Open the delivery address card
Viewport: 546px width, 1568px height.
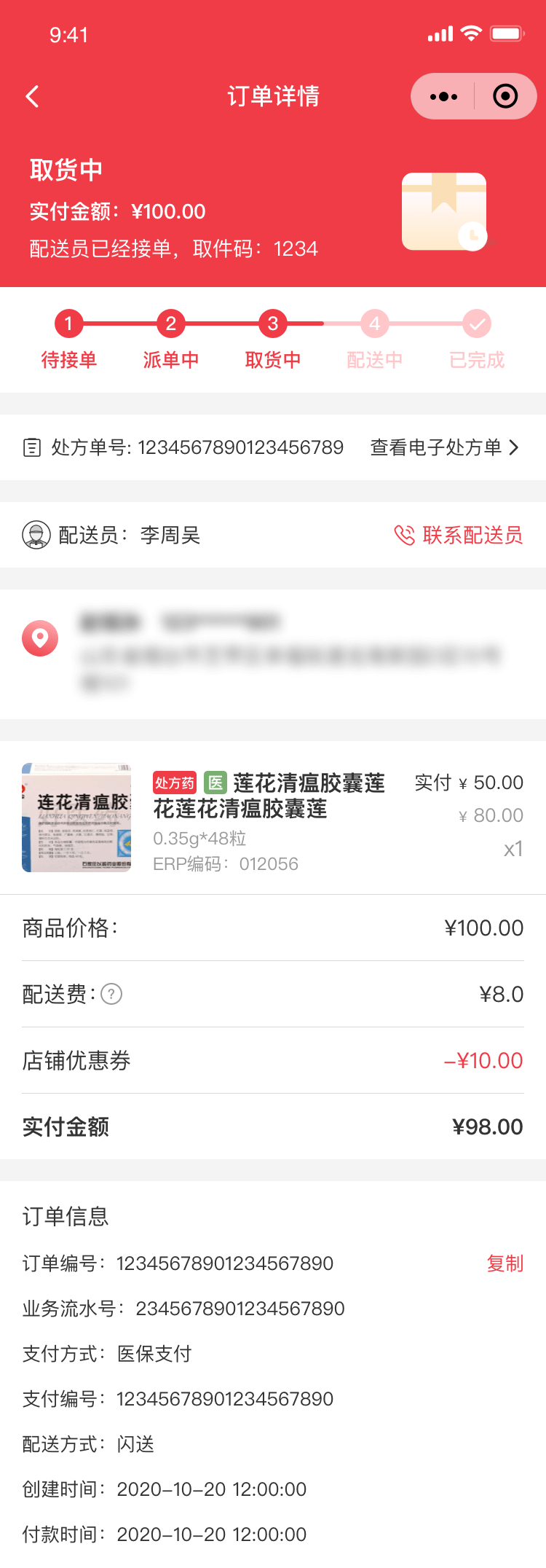click(x=273, y=654)
